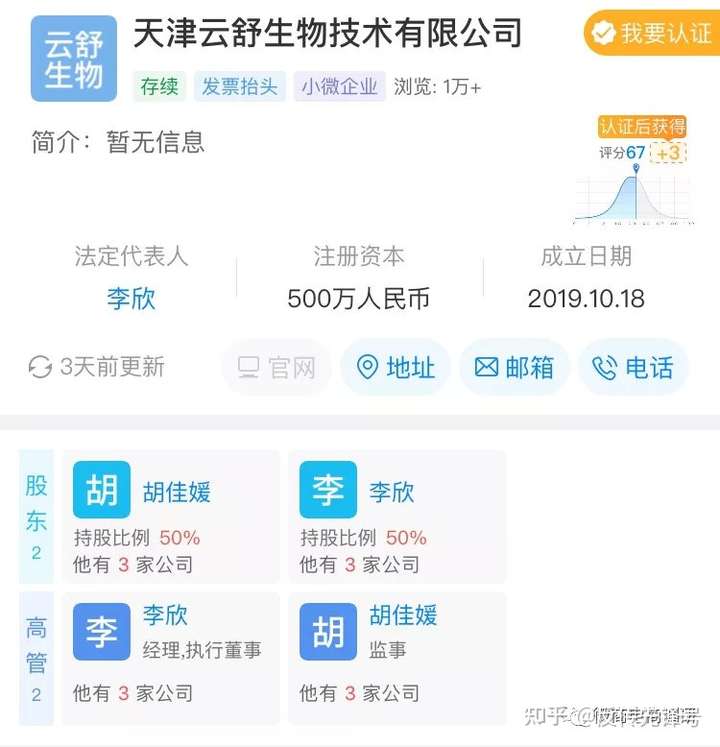Open legal representative 李欣 link
The height and width of the screenshot is (747, 720).
click(131, 298)
